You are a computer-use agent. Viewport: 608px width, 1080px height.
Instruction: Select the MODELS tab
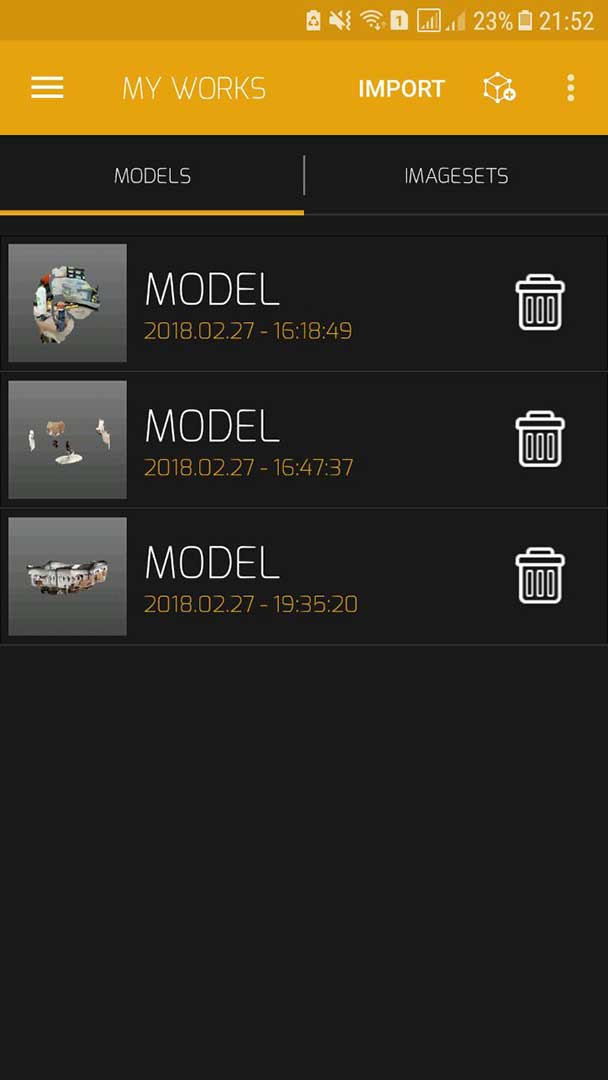(152, 176)
